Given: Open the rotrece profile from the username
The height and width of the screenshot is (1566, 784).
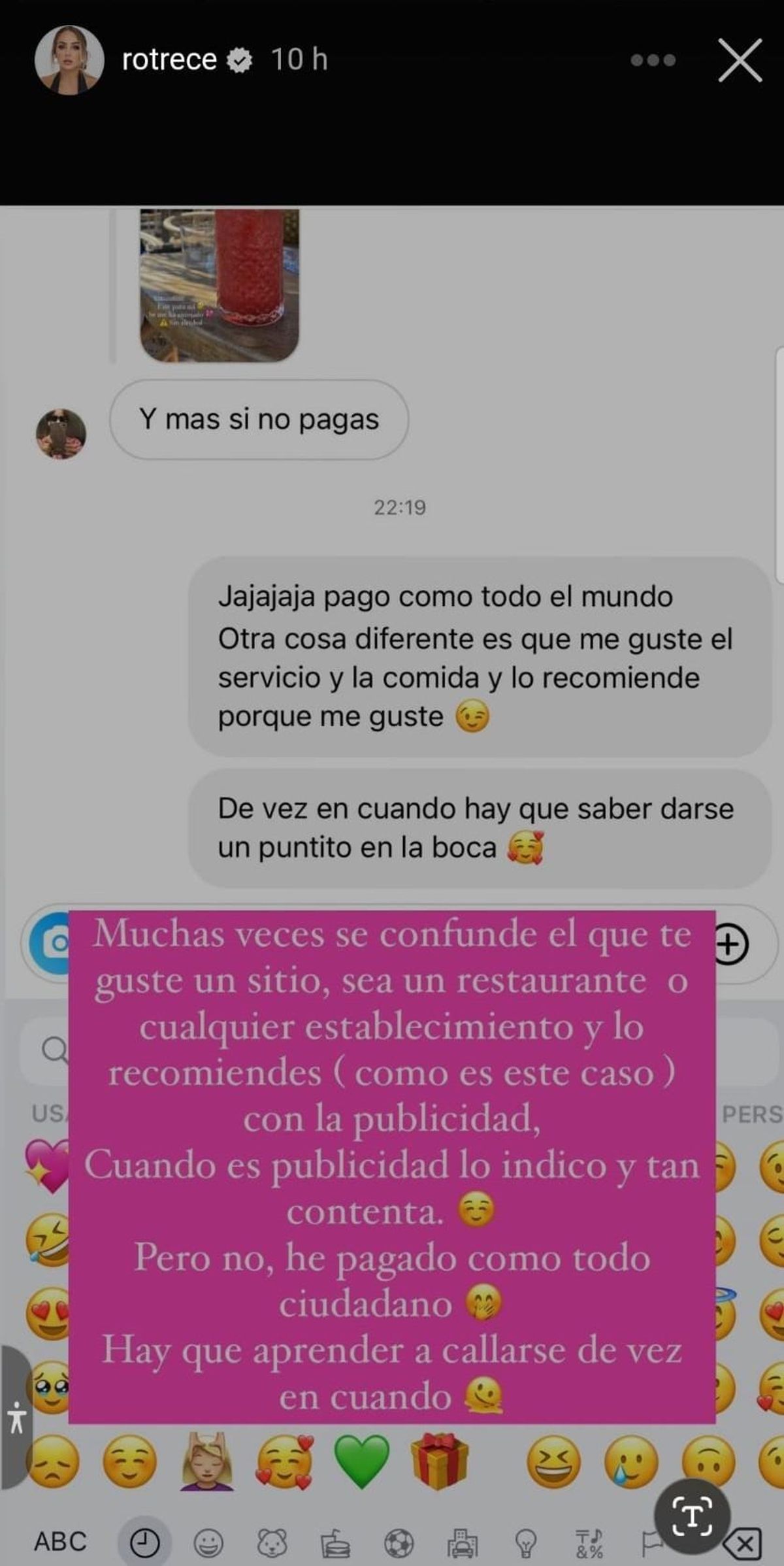Looking at the screenshot, I should [x=169, y=60].
